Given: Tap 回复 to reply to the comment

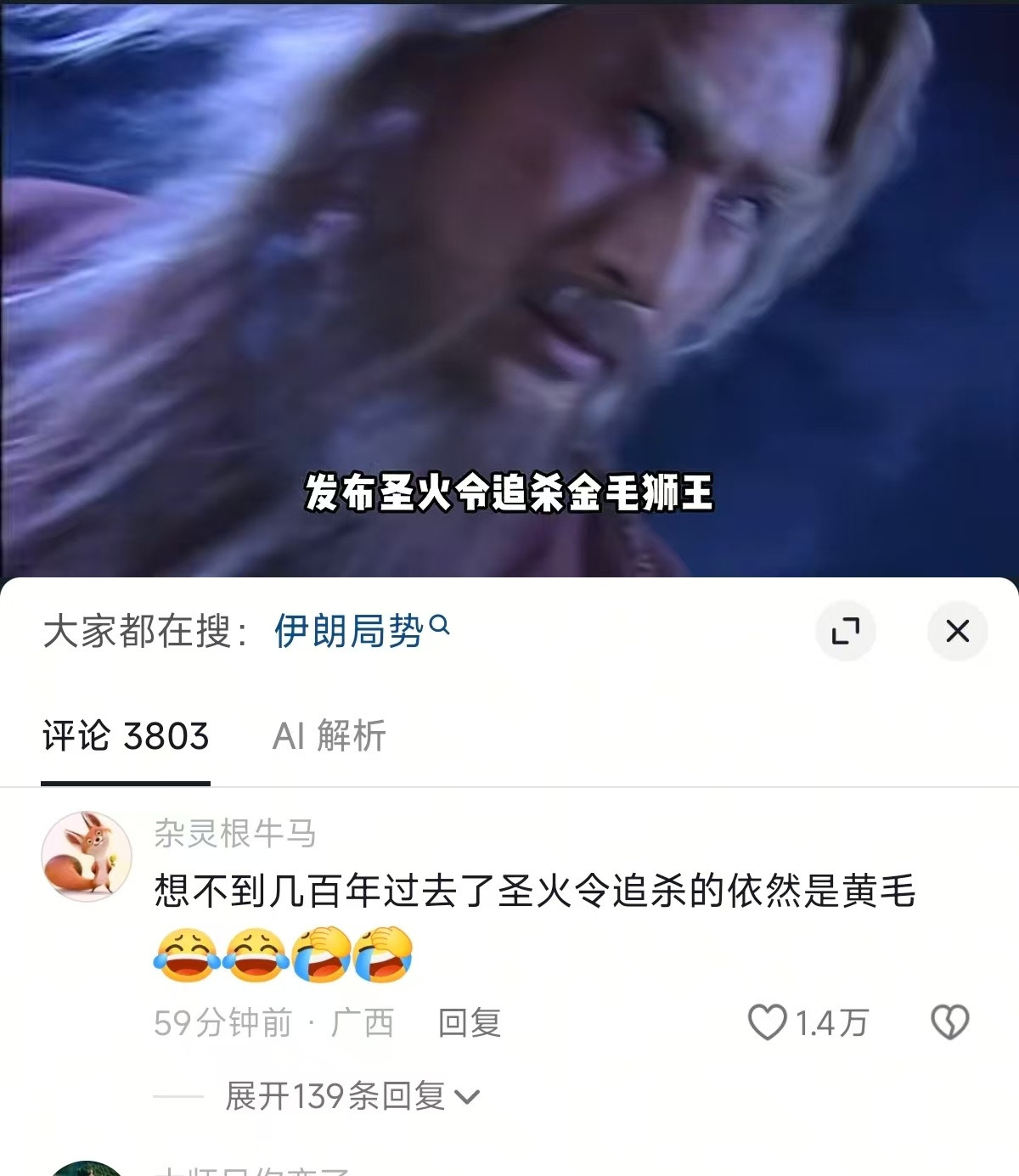Looking at the screenshot, I should point(468,1024).
